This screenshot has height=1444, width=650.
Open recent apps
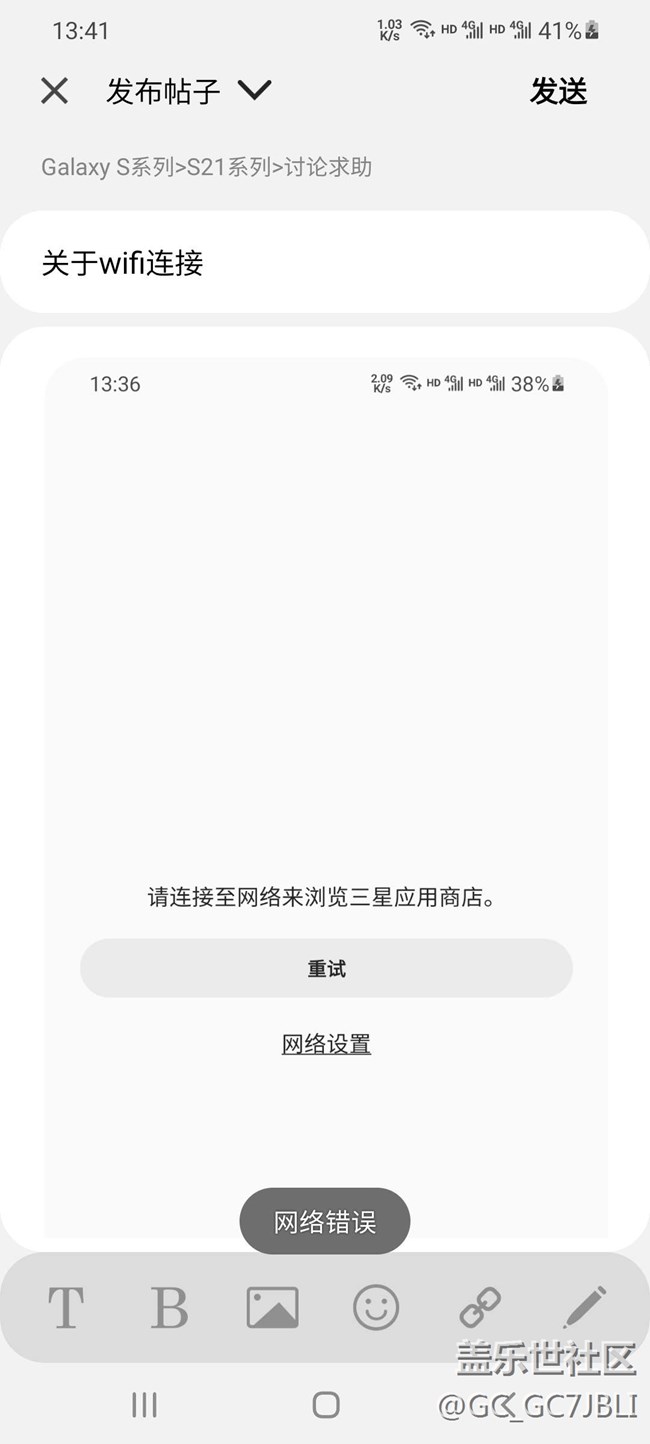(144, 1405)
